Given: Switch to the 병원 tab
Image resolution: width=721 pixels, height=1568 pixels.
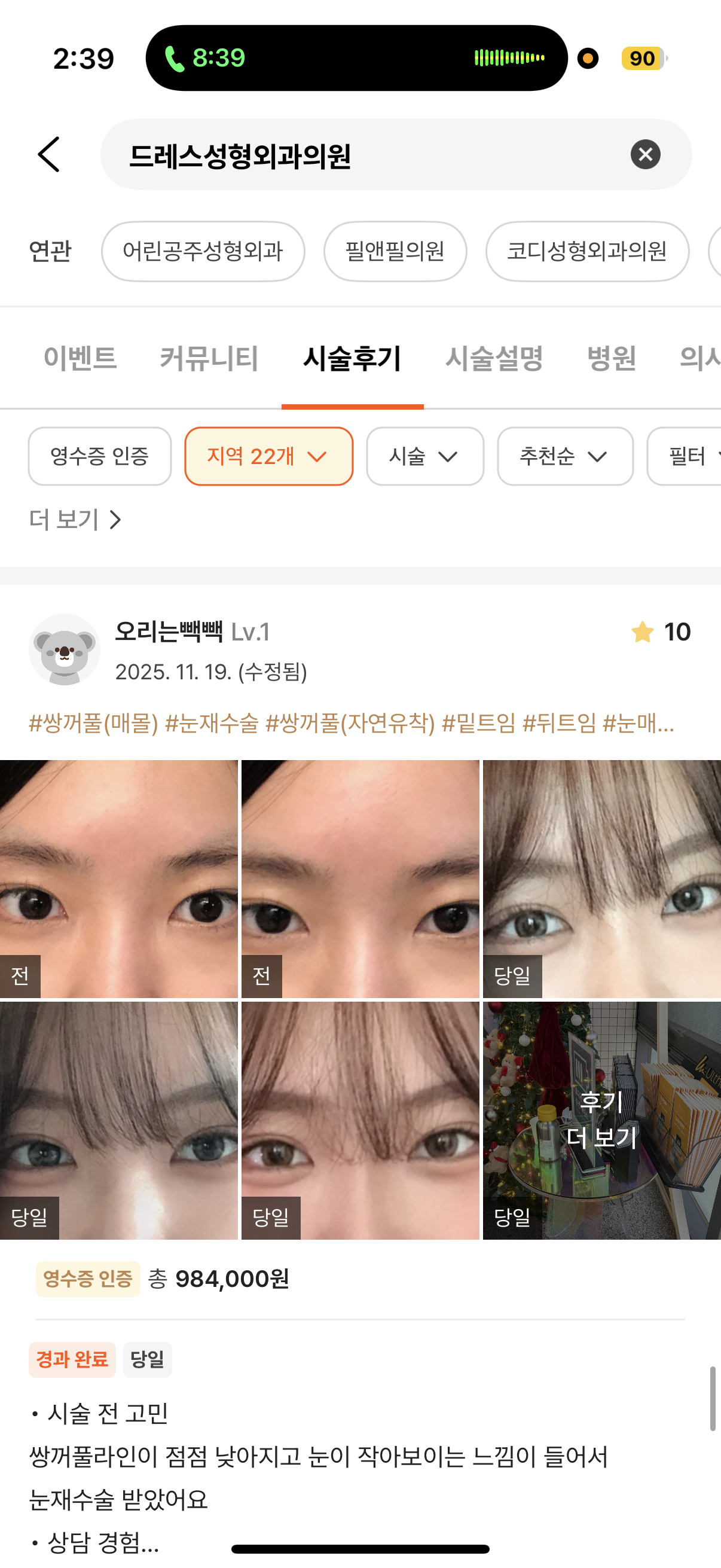Looking at the screenshot, I should [x=611, y=358].
